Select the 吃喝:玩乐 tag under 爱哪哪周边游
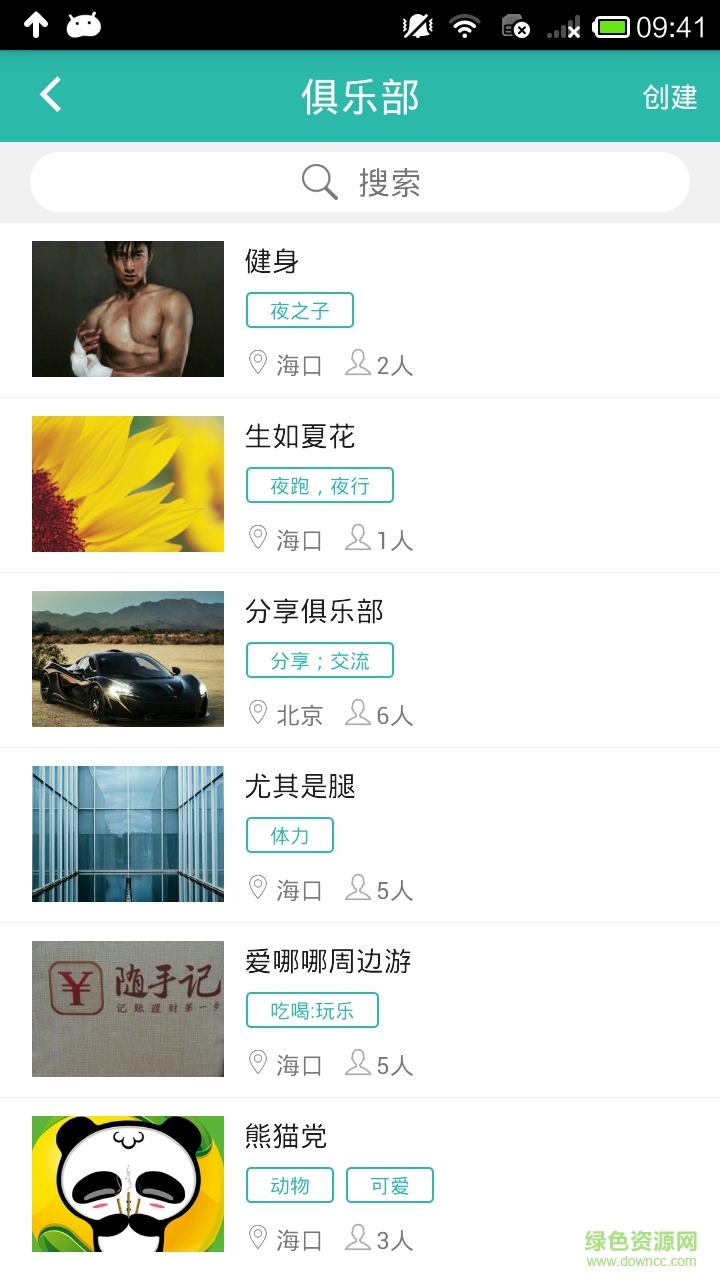The width and height of the screenshot is (720, 1280). tap(313, 1010)
